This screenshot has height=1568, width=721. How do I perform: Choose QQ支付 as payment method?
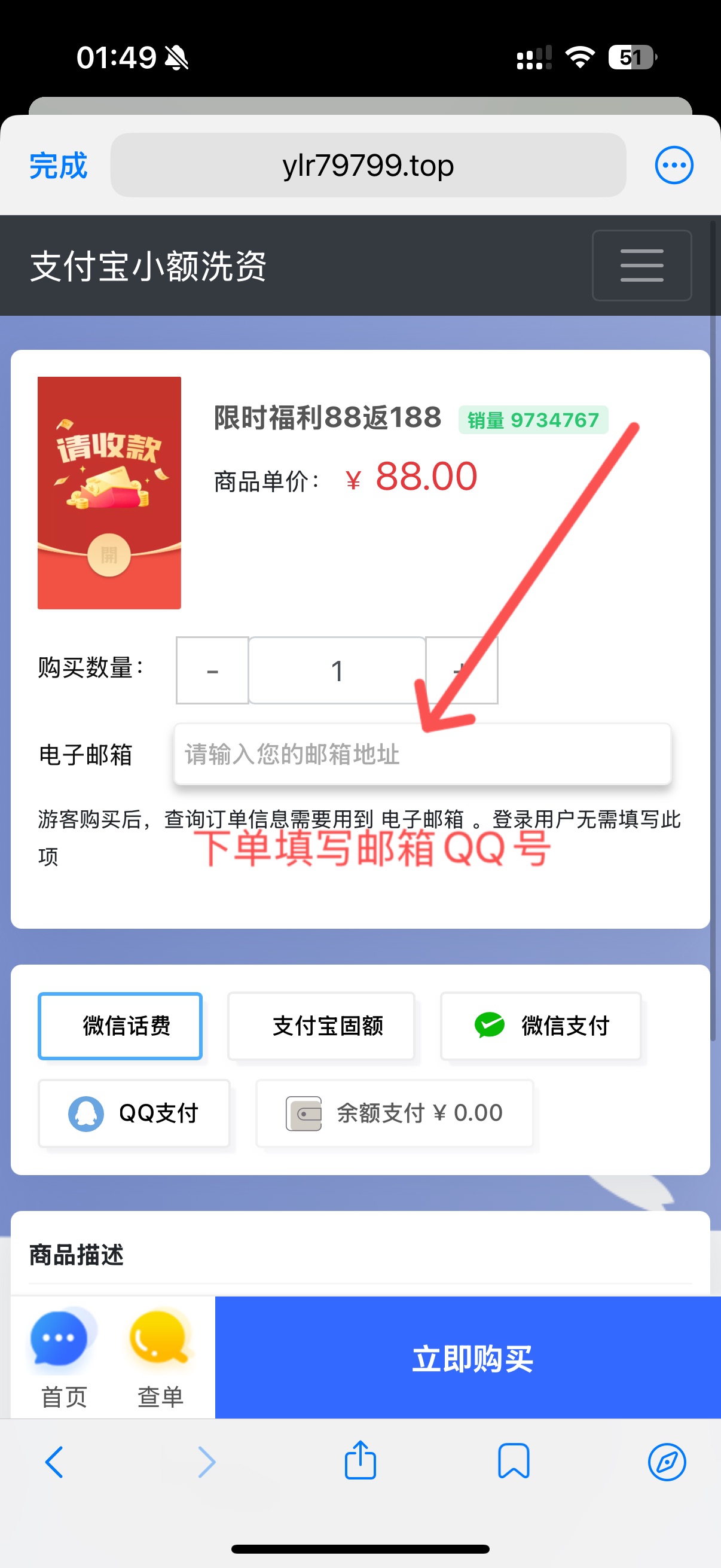pos(134,1114)
